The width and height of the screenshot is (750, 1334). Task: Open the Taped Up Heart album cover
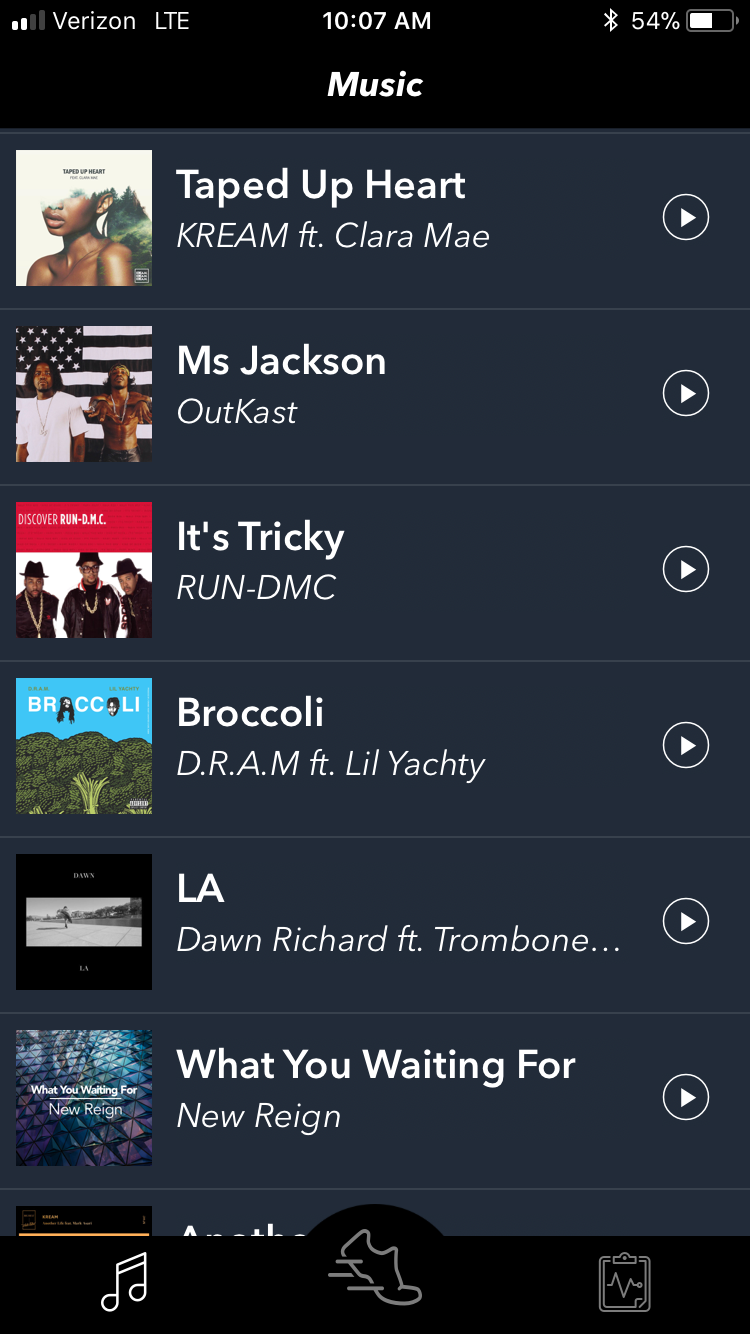click(84, 218)
